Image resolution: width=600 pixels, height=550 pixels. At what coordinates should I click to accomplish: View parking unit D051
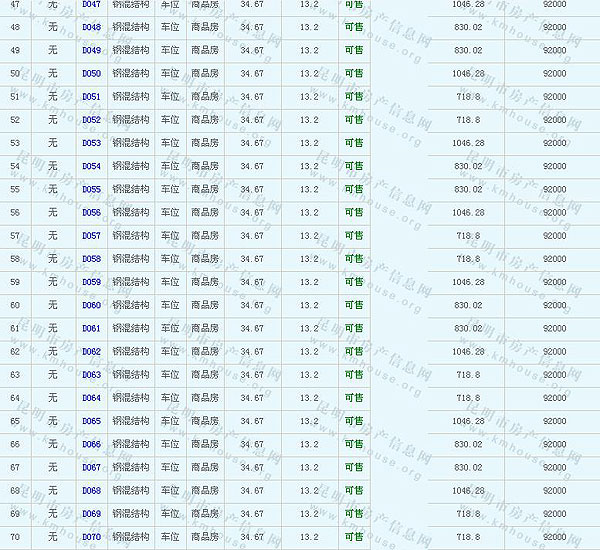point(91,97)
